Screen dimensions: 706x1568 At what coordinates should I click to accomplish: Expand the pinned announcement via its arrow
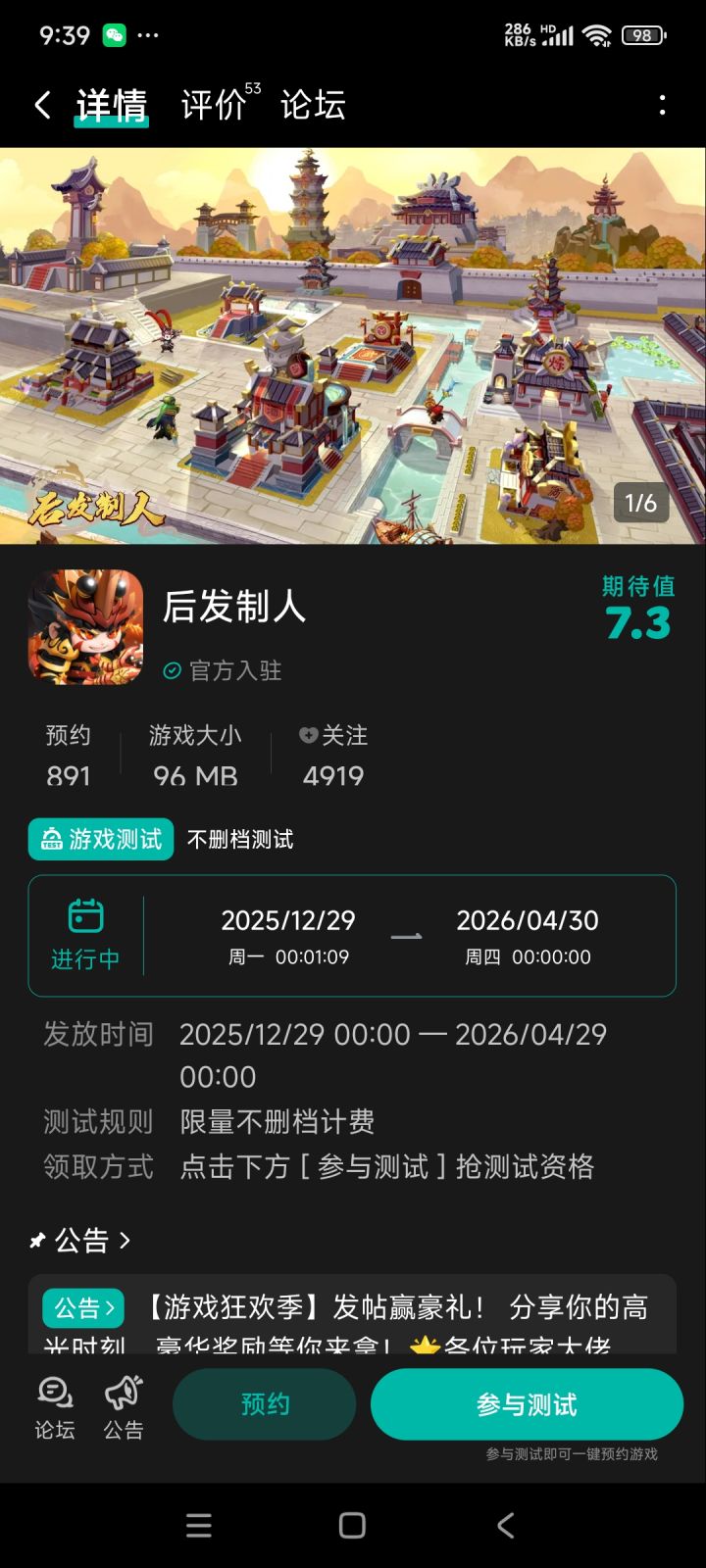coord(126,1240)
